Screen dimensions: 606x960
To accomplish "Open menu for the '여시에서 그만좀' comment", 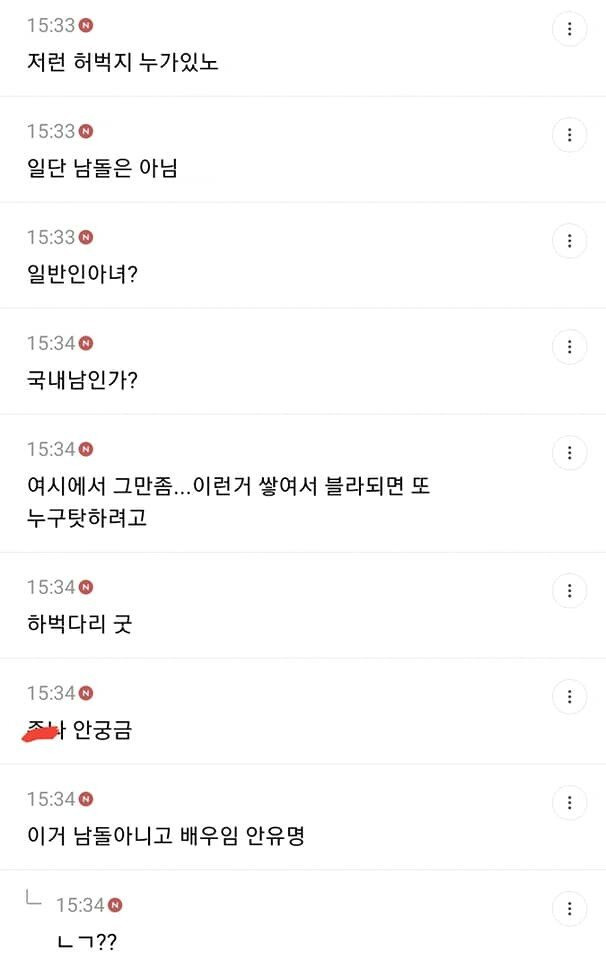I will 569,453.
